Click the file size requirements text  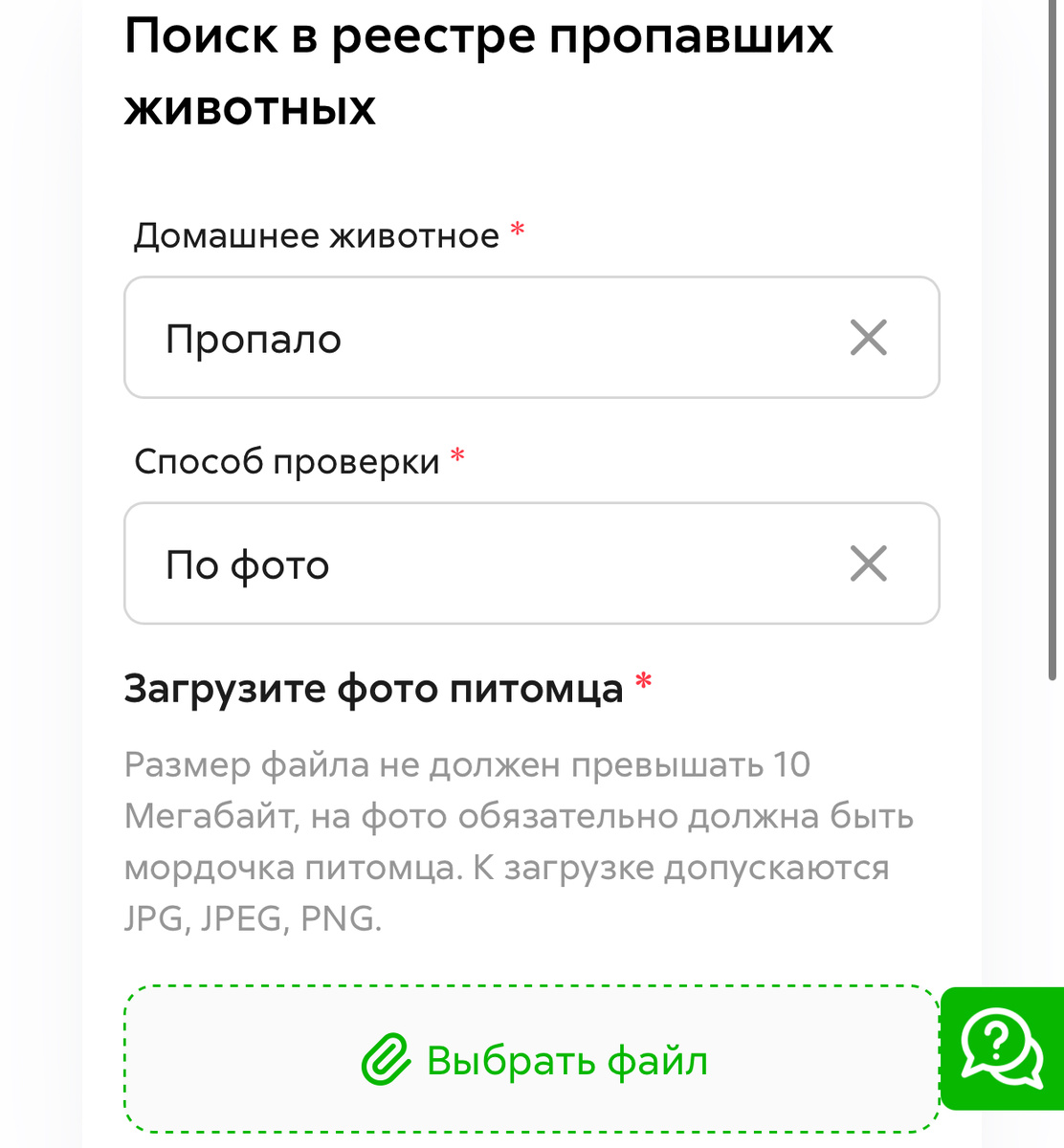tap(517, 842)
